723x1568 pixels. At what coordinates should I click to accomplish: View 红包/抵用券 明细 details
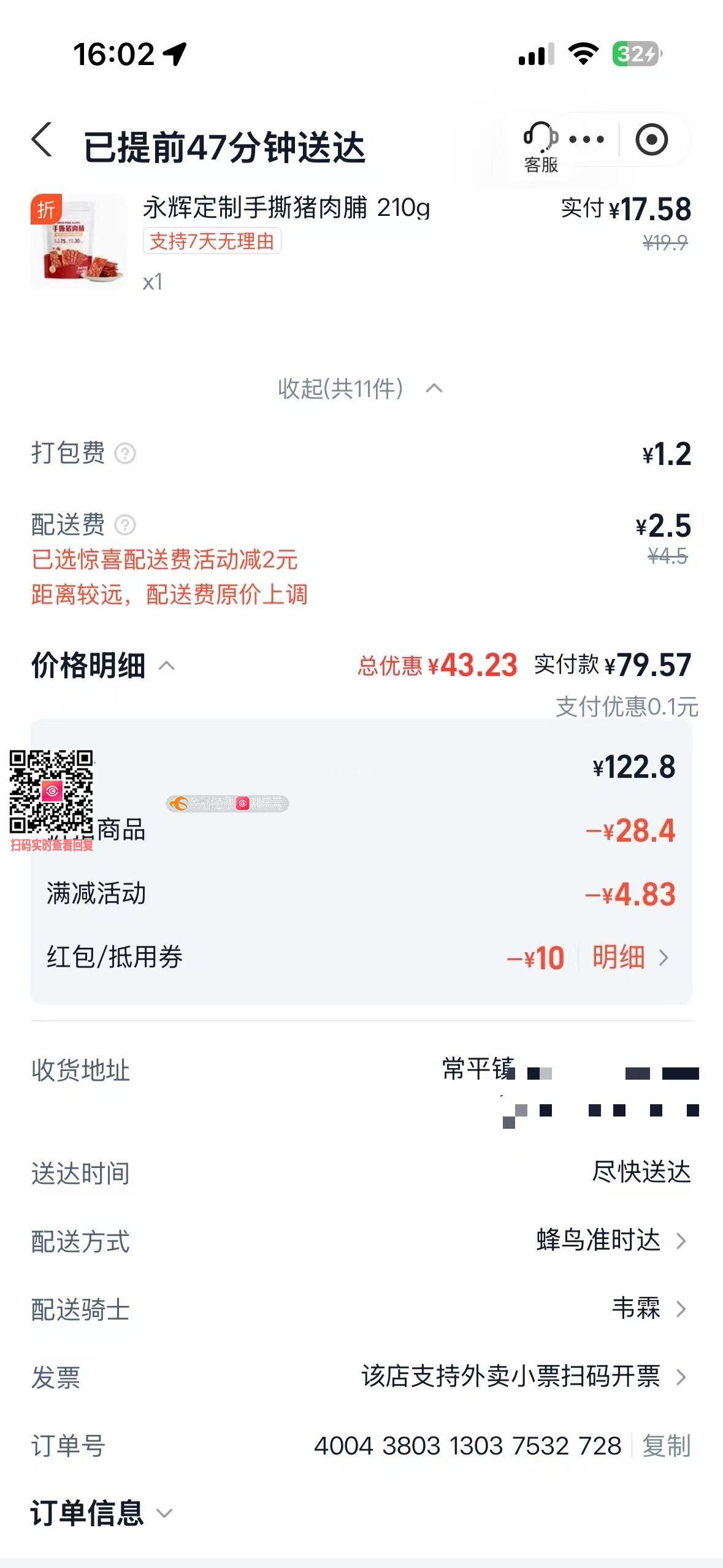tap(629, 958)
